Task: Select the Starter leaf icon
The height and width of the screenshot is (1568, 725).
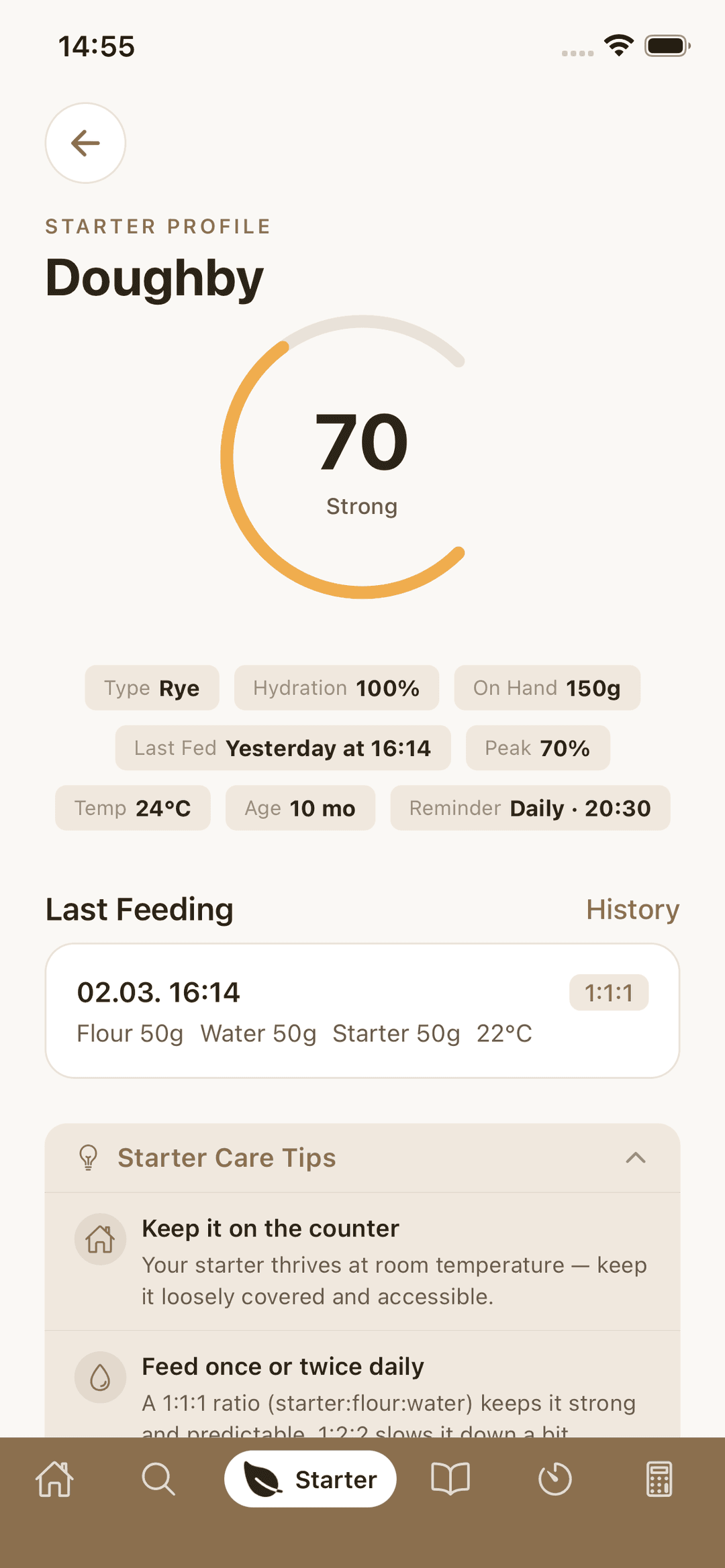Action: pos(263,1479)
